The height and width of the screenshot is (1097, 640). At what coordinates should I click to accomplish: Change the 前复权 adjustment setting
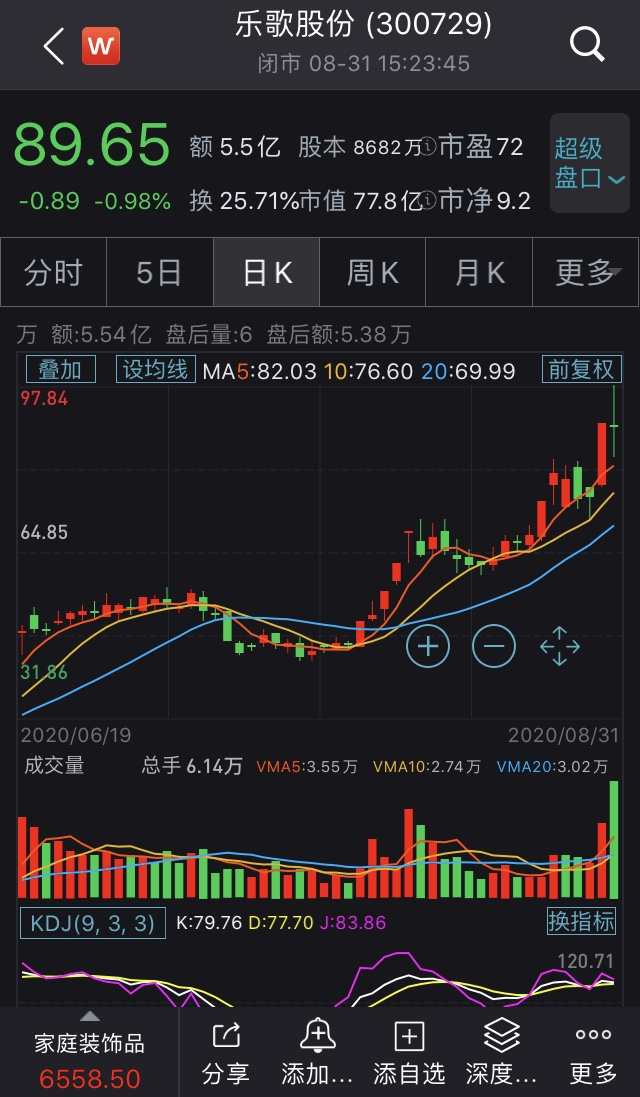pos(581,370)
